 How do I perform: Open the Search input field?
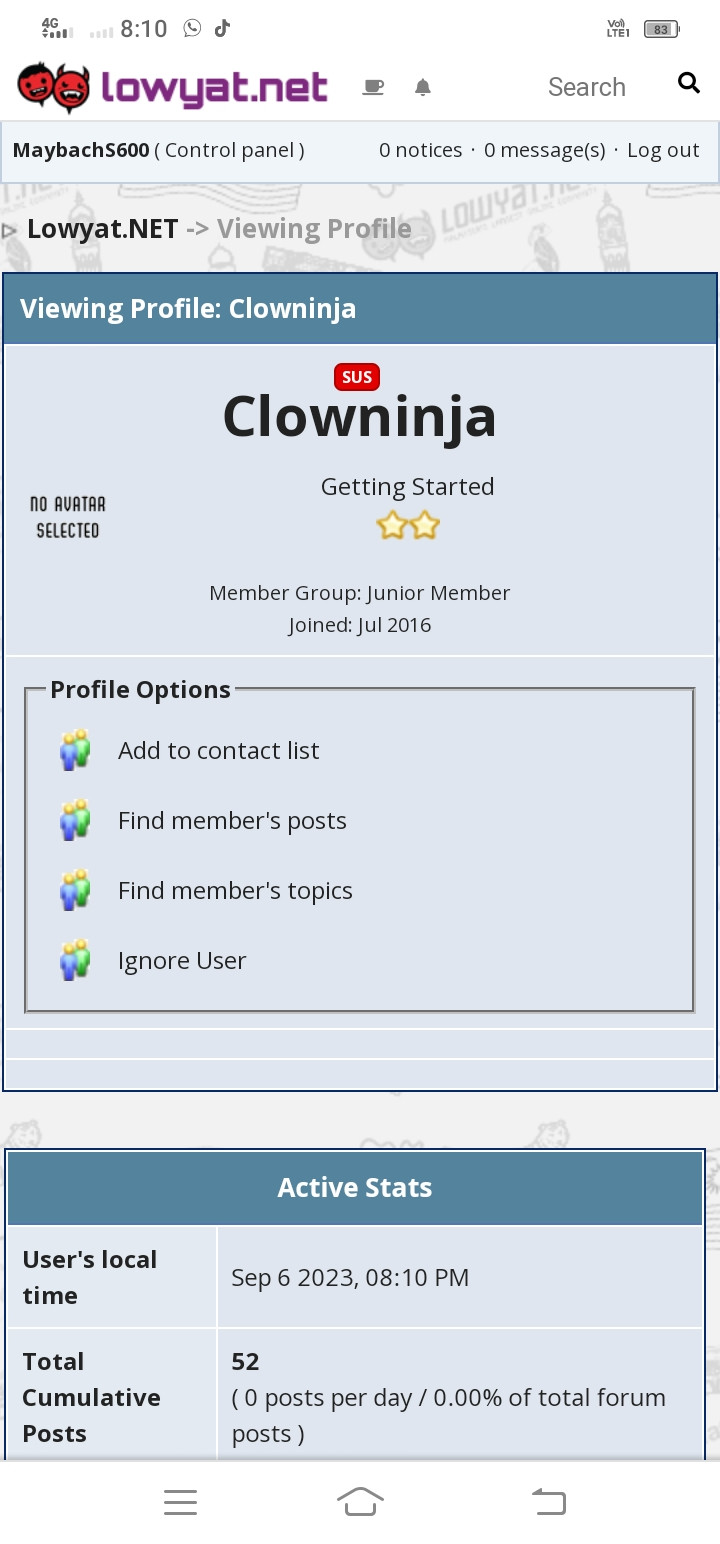(587, 87)
